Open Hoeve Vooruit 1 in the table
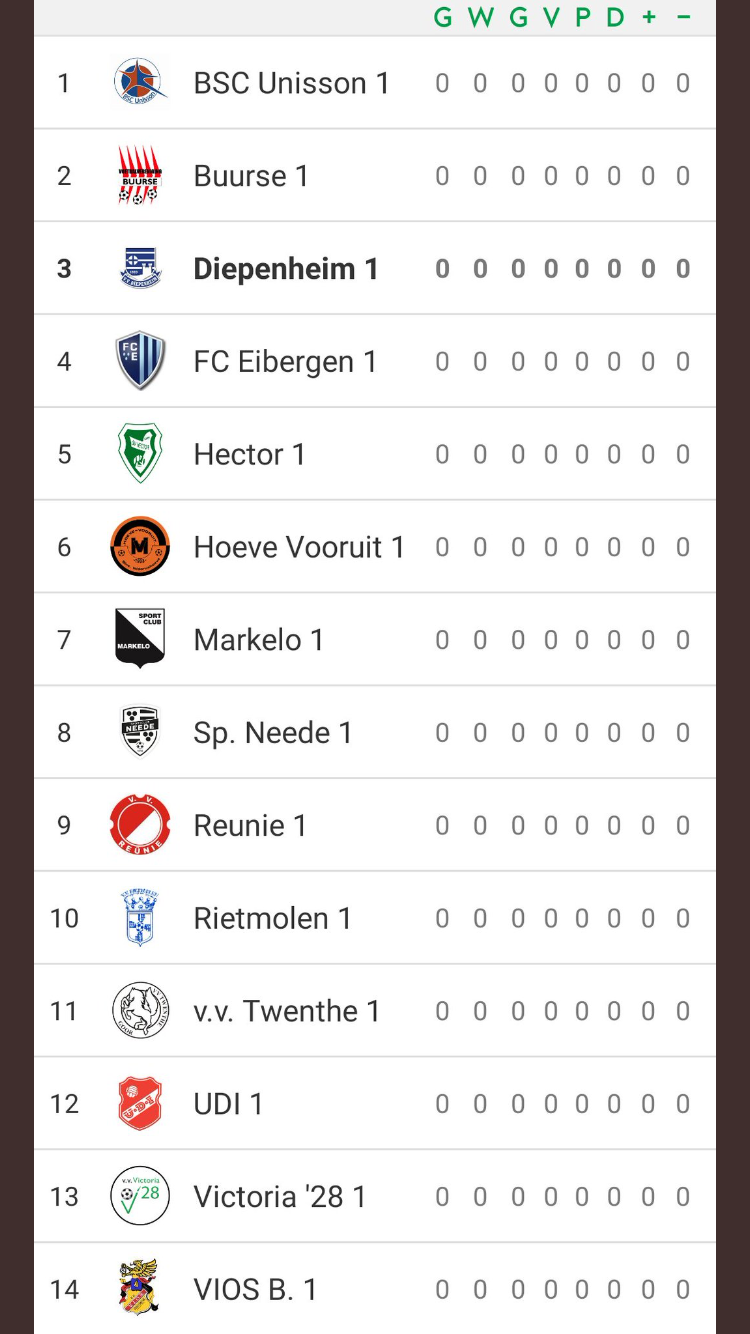Image resolution: width=750 pixels, height=1334 pixels. (375, 547)
